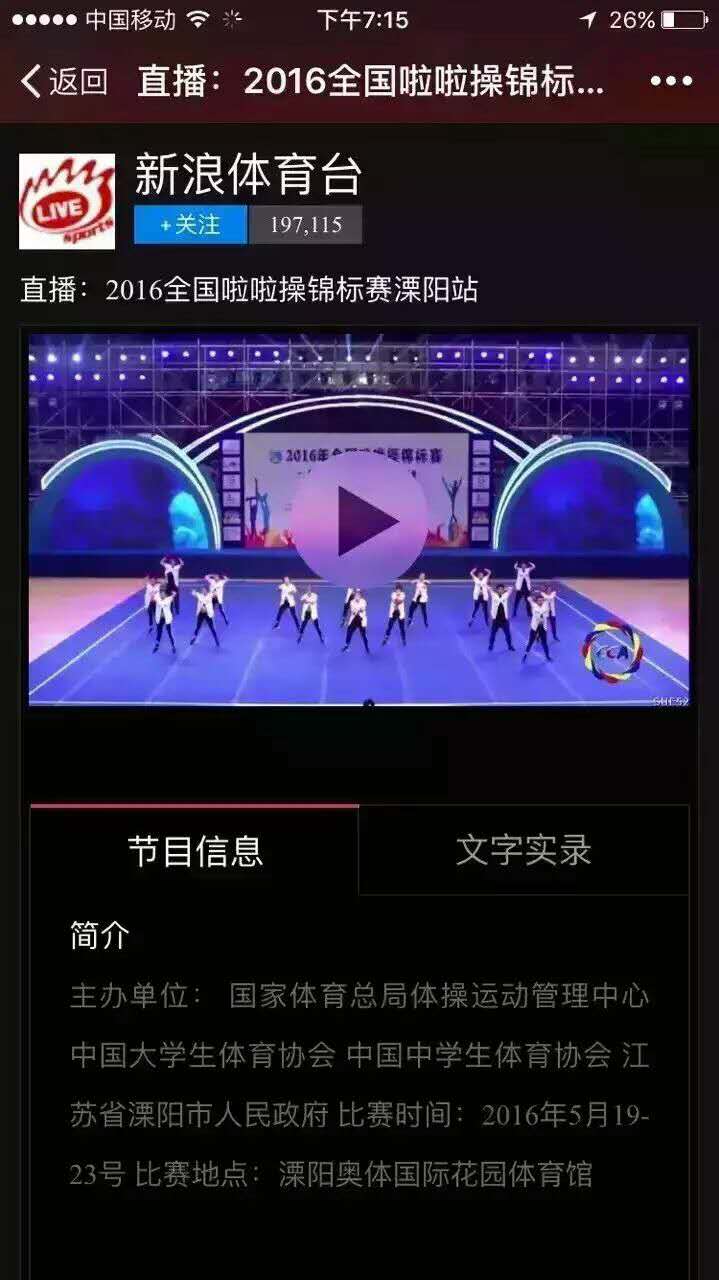Open 新浪体育台 channel avatar
The image size is (719, 1280).
tap(67, 201)
